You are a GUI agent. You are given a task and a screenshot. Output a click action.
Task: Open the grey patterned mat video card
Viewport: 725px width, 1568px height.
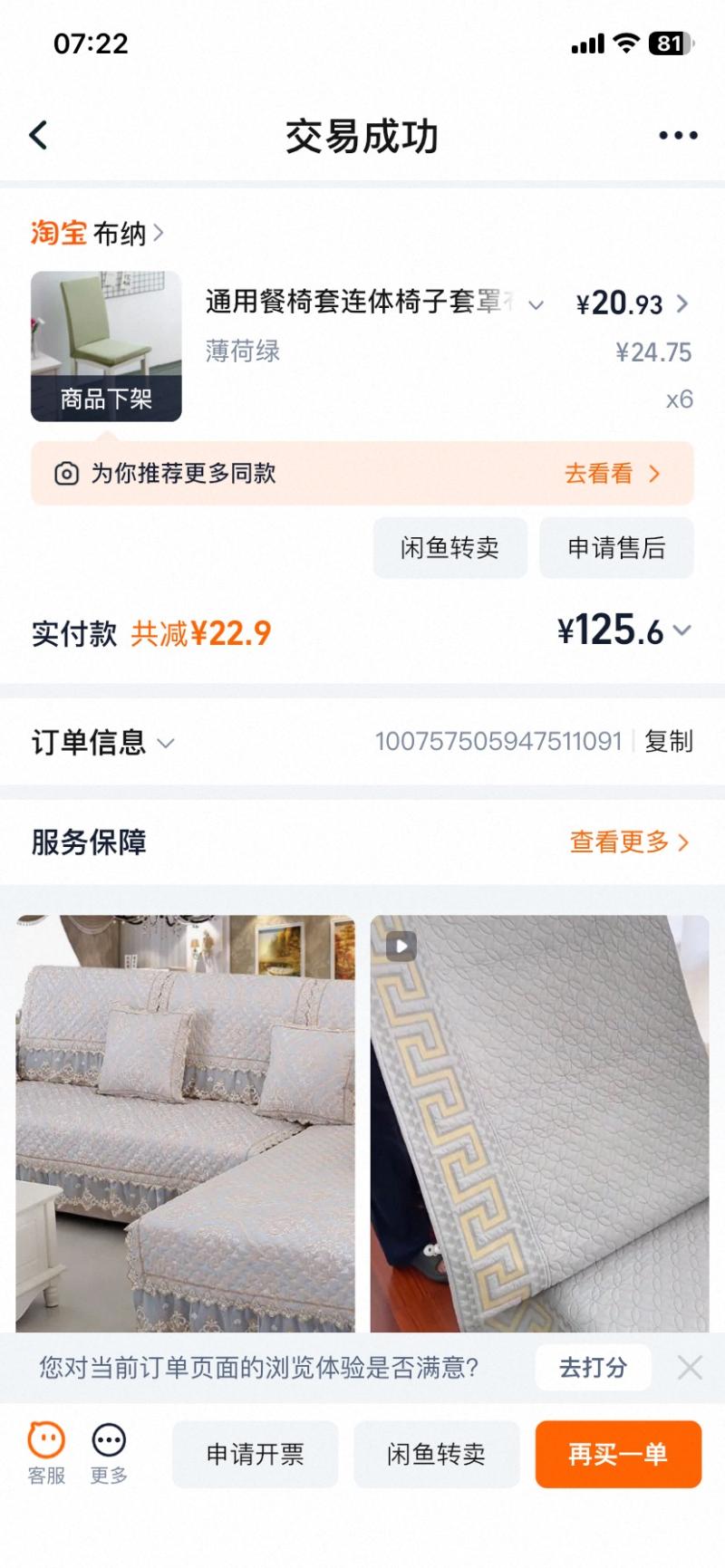coord(539,1123)
